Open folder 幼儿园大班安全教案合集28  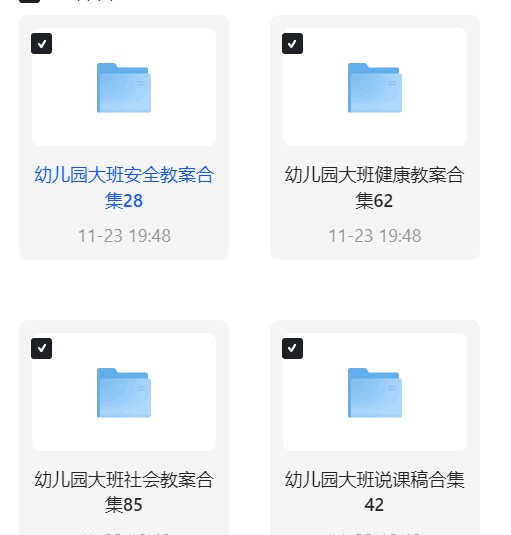124,88
